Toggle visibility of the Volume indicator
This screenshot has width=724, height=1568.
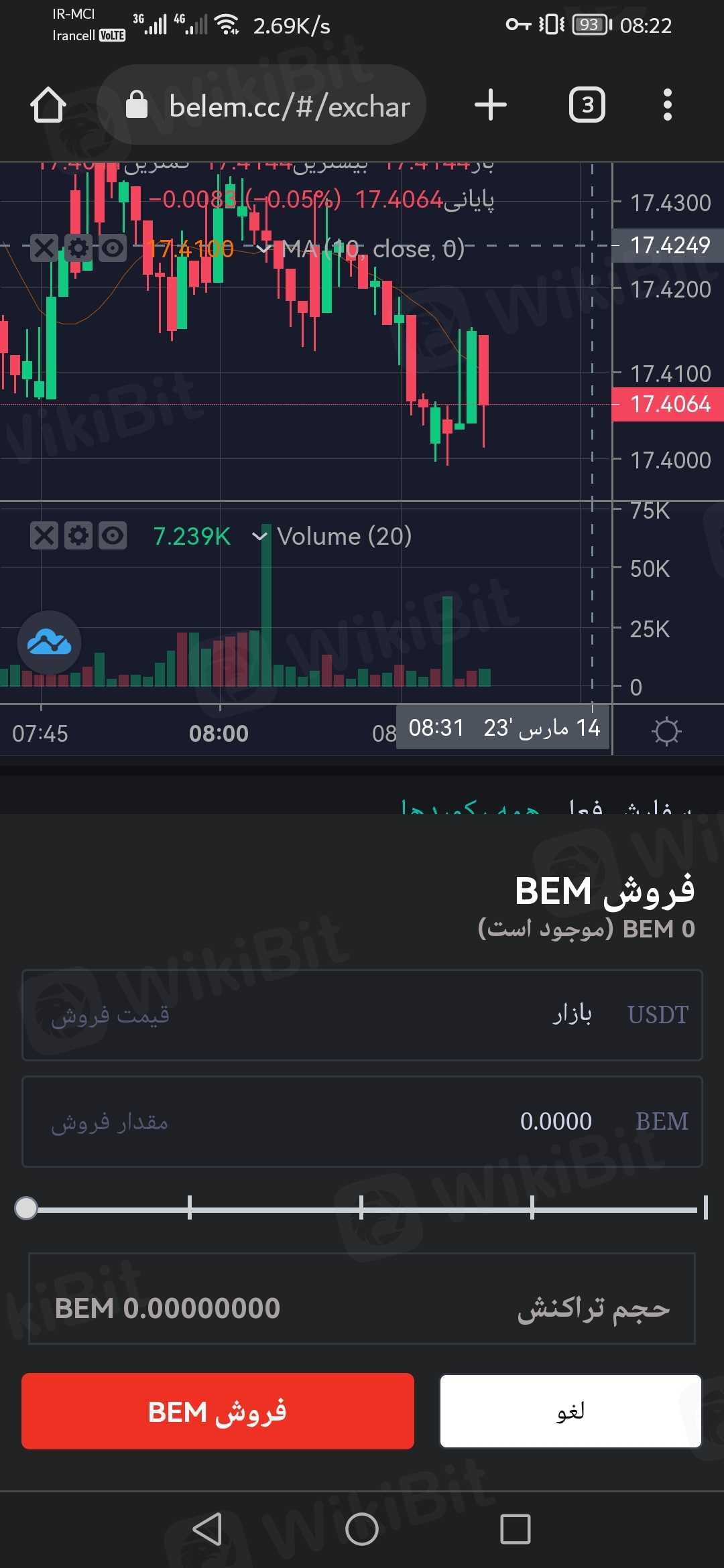113,536
